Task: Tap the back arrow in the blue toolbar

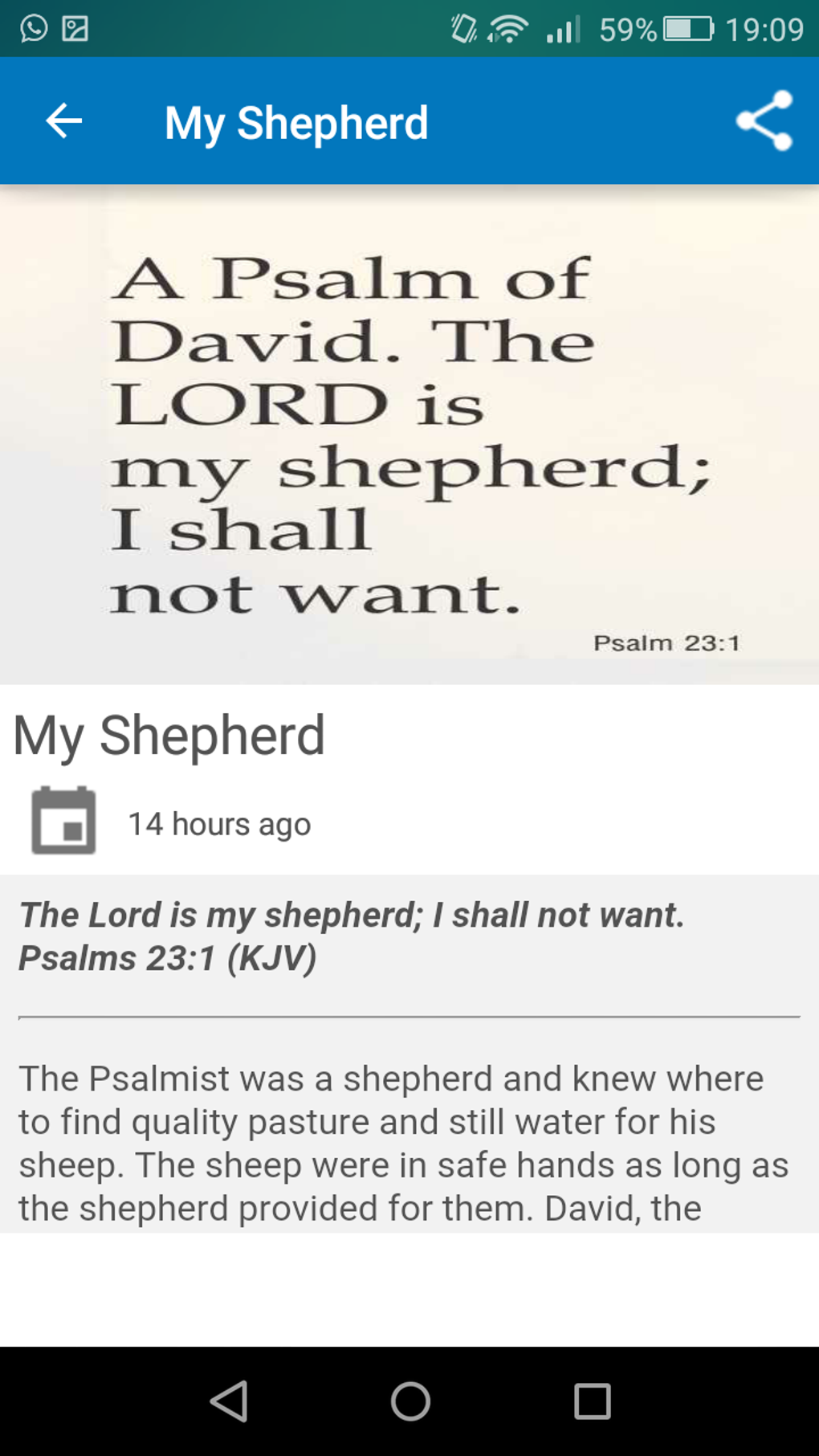Action: point(62,121)
